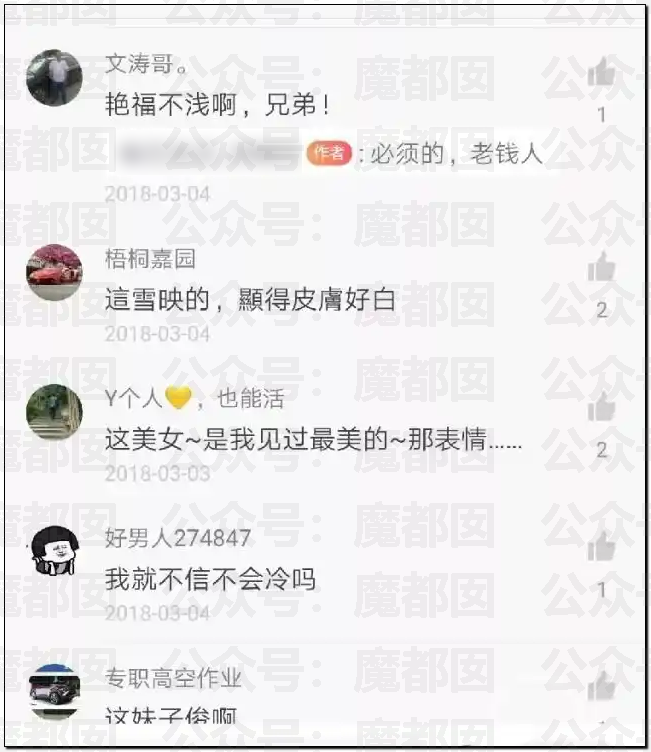The image size is (651, 752).
Task: Tap 好男人274847's avatar
Action: click(54, 552)
